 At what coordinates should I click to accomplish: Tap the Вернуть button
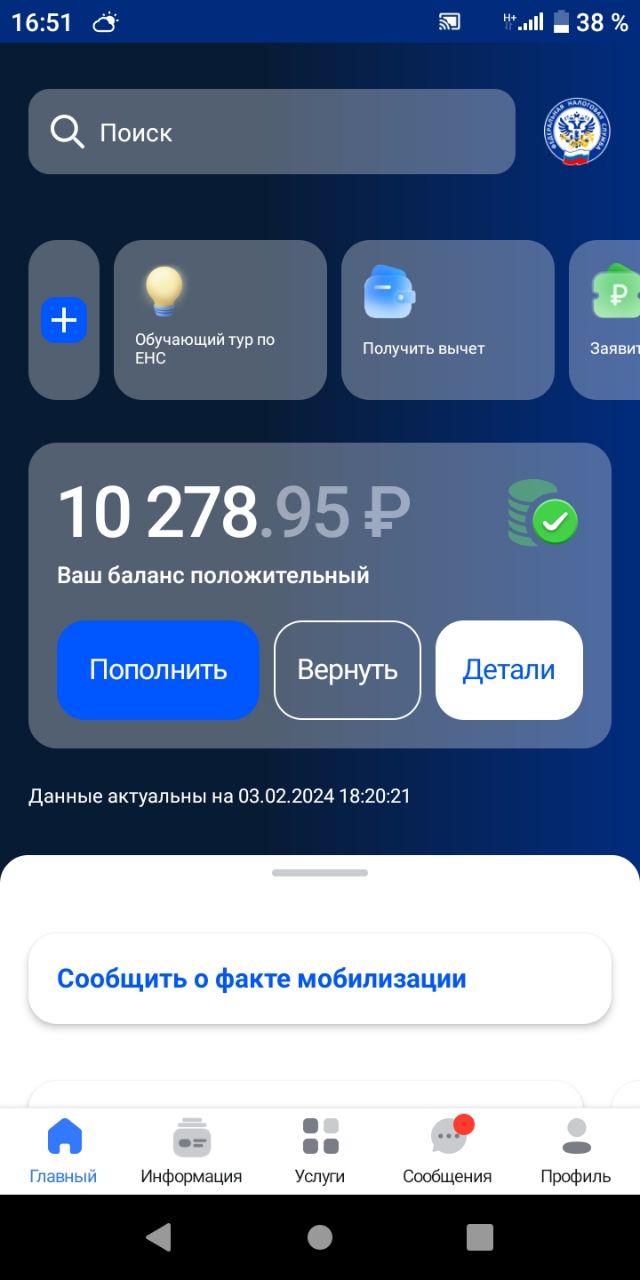[347, 670]
